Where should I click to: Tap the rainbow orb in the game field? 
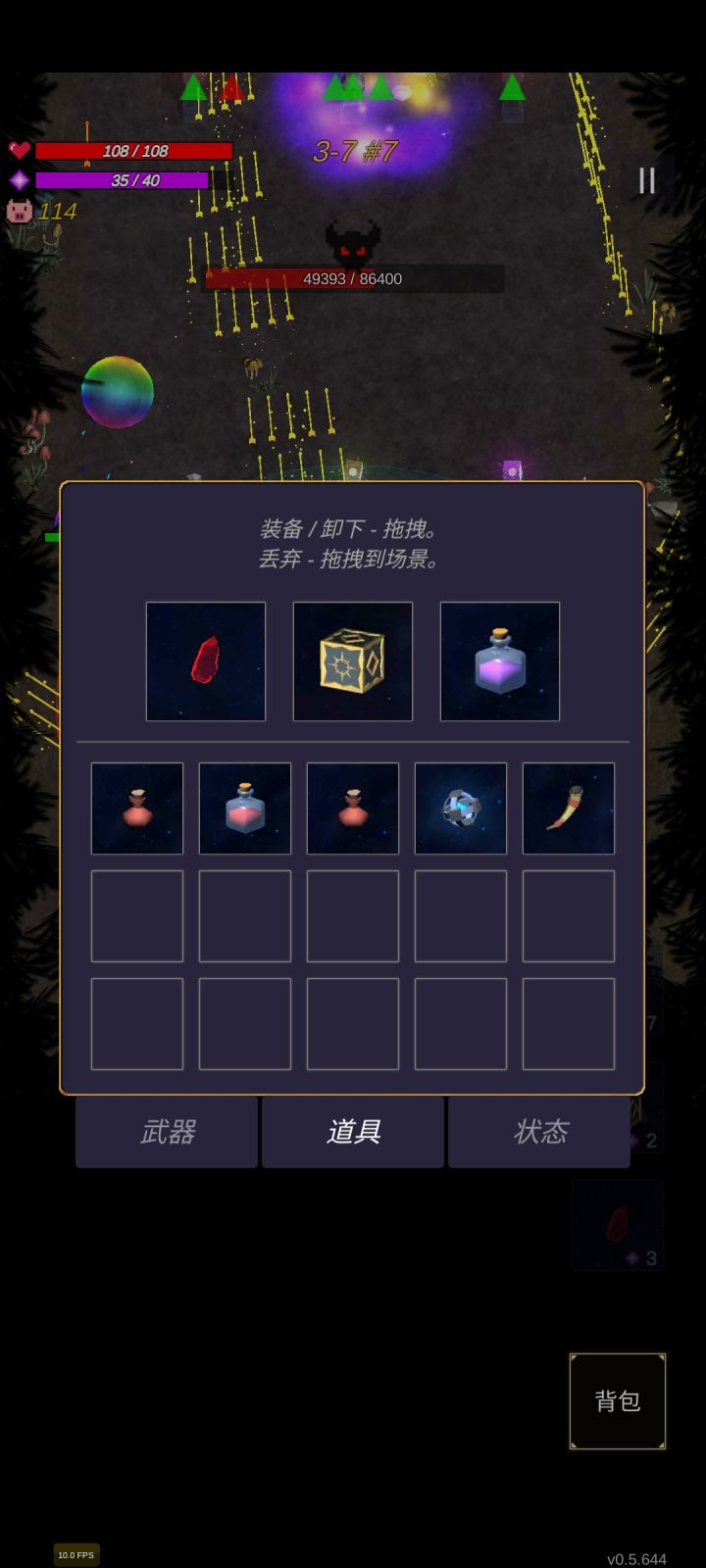[118, 391]
